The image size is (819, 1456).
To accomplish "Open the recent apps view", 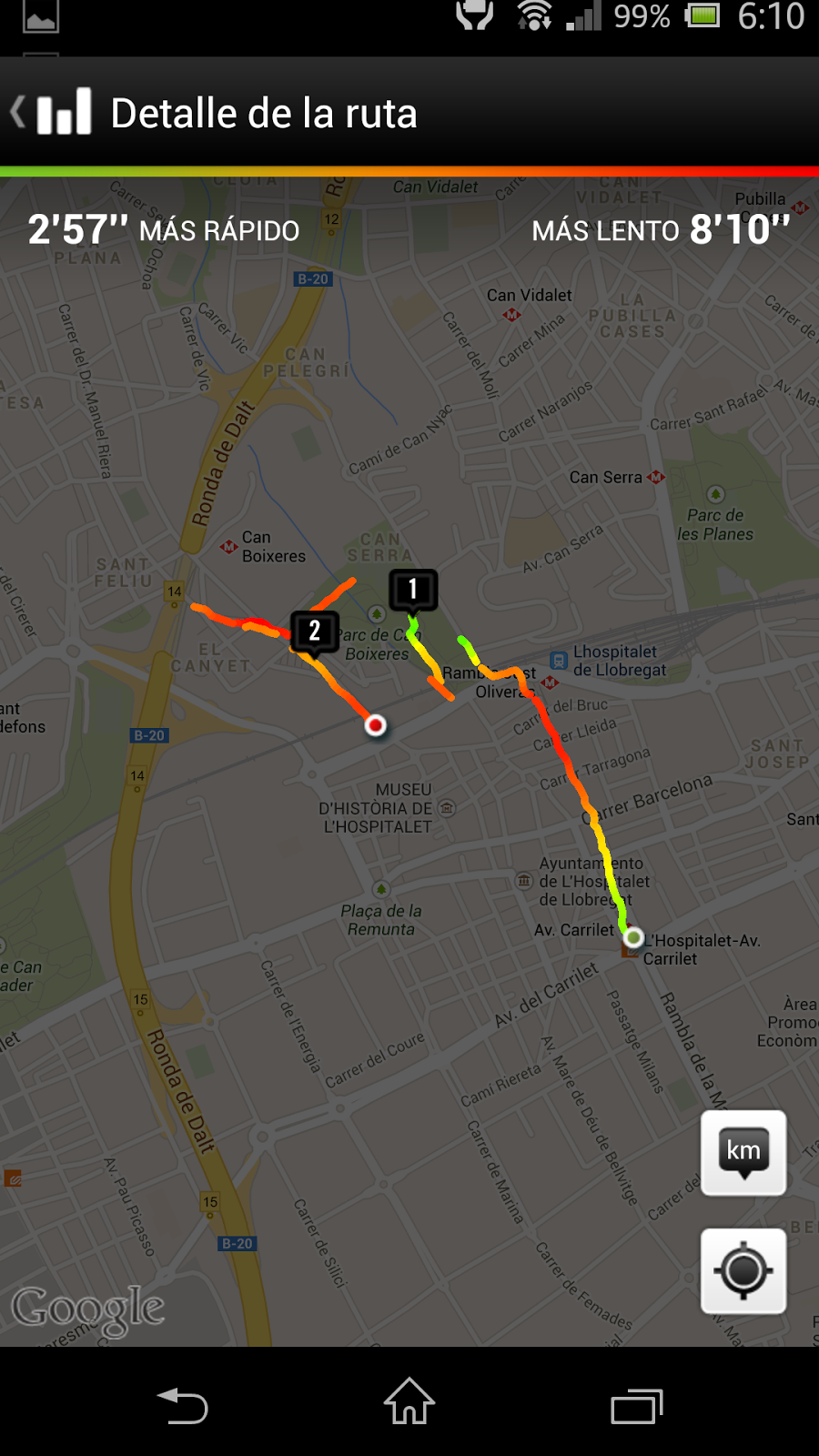I will coord(636,1405).
